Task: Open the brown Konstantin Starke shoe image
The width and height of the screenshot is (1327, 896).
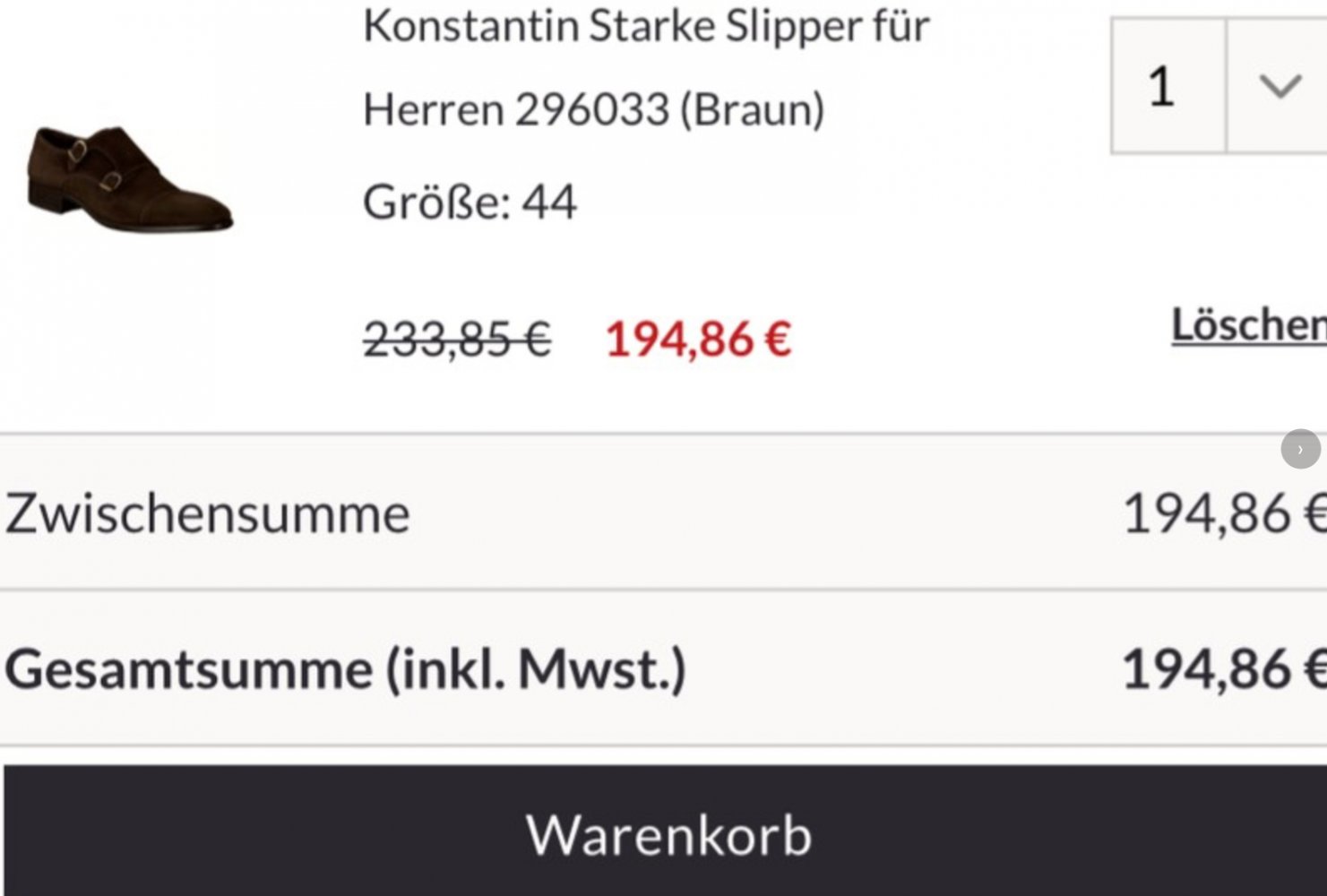Action: pyautogui.click(x=130, y=180)
